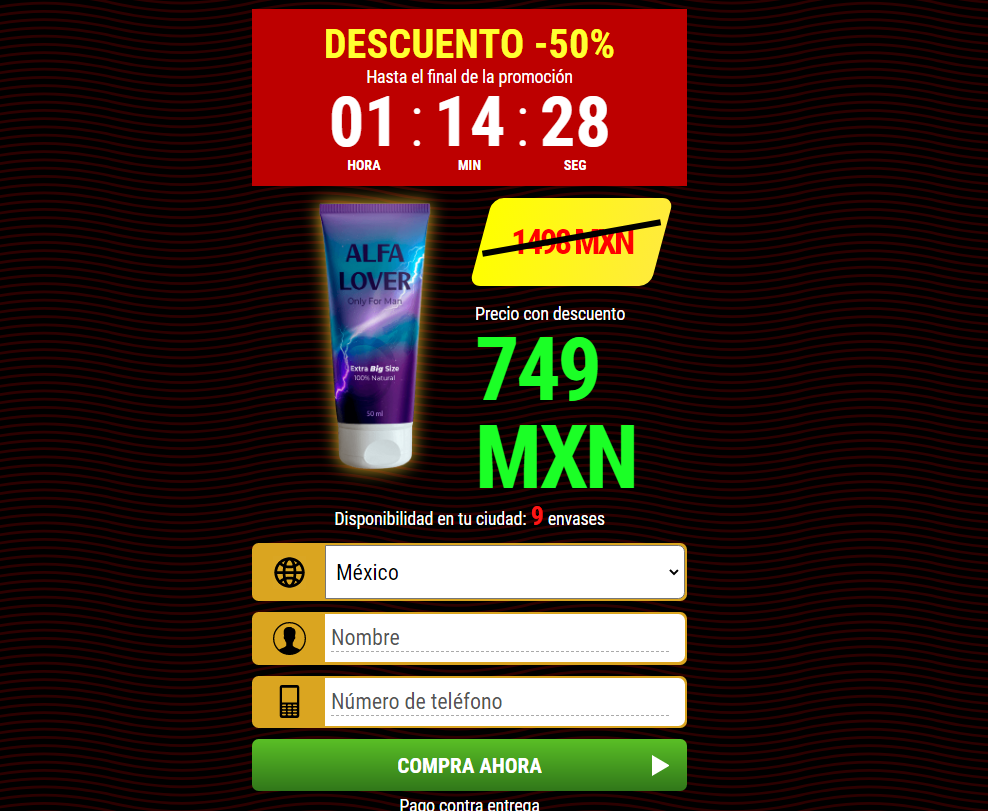The height and width of the screenshot is (811, 988).
Task: Tap the Número de teléfono field
Action: pos(504,702)
